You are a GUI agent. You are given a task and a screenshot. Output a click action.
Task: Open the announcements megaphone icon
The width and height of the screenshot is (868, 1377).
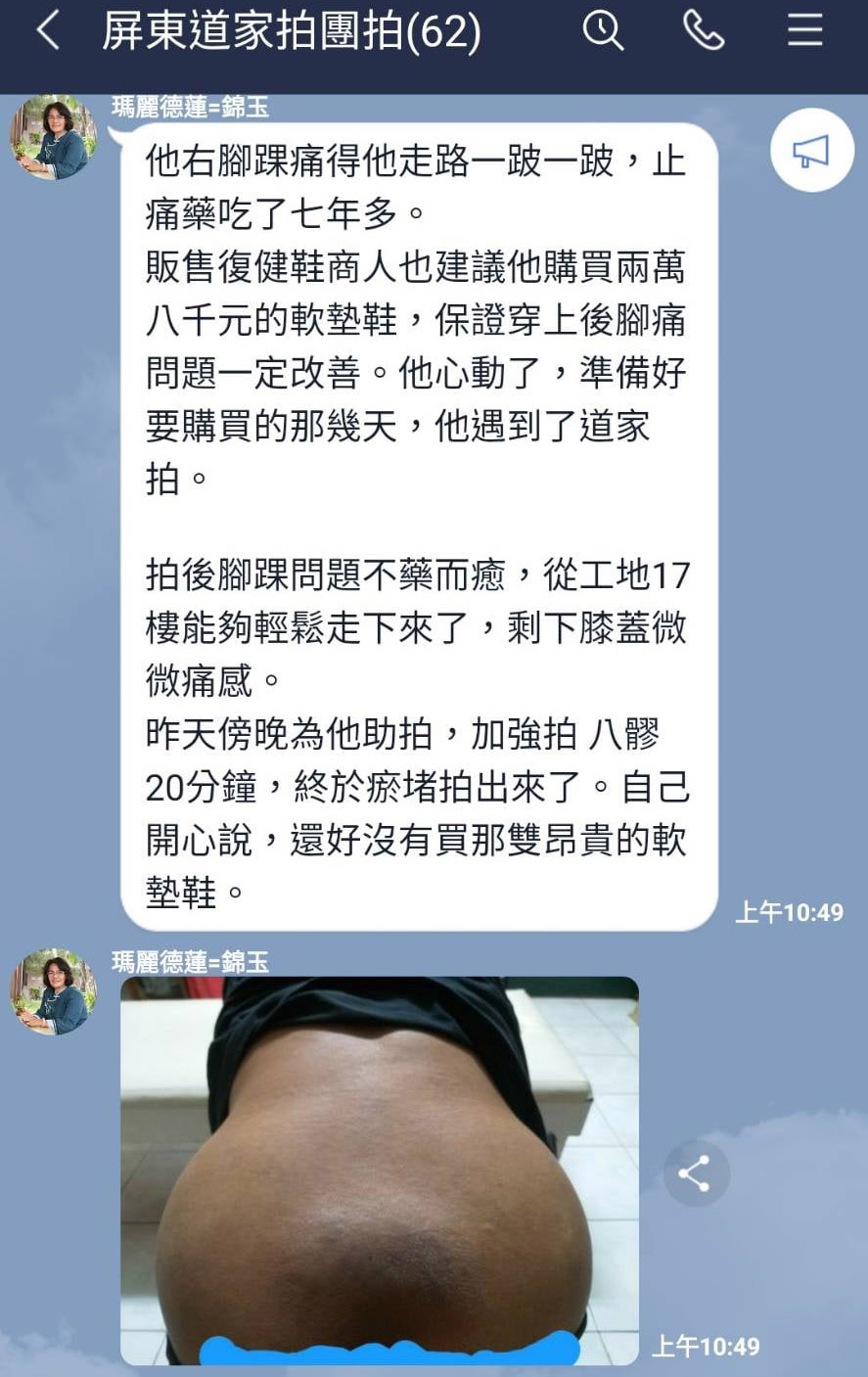click(x=811, y=151)
